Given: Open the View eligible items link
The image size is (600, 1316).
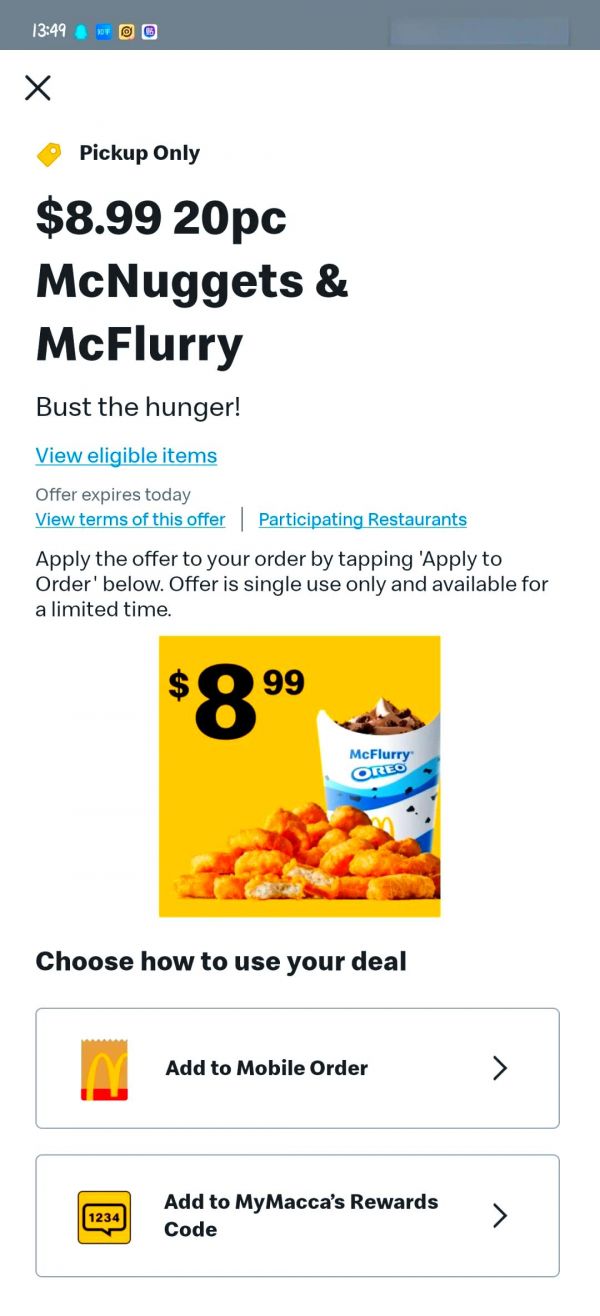Looking at the screenshot, I should click(126, 456).
